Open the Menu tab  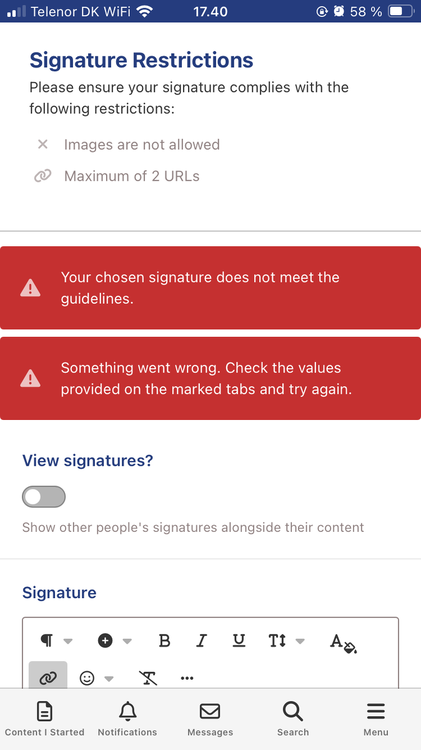[x=376, y=719]
